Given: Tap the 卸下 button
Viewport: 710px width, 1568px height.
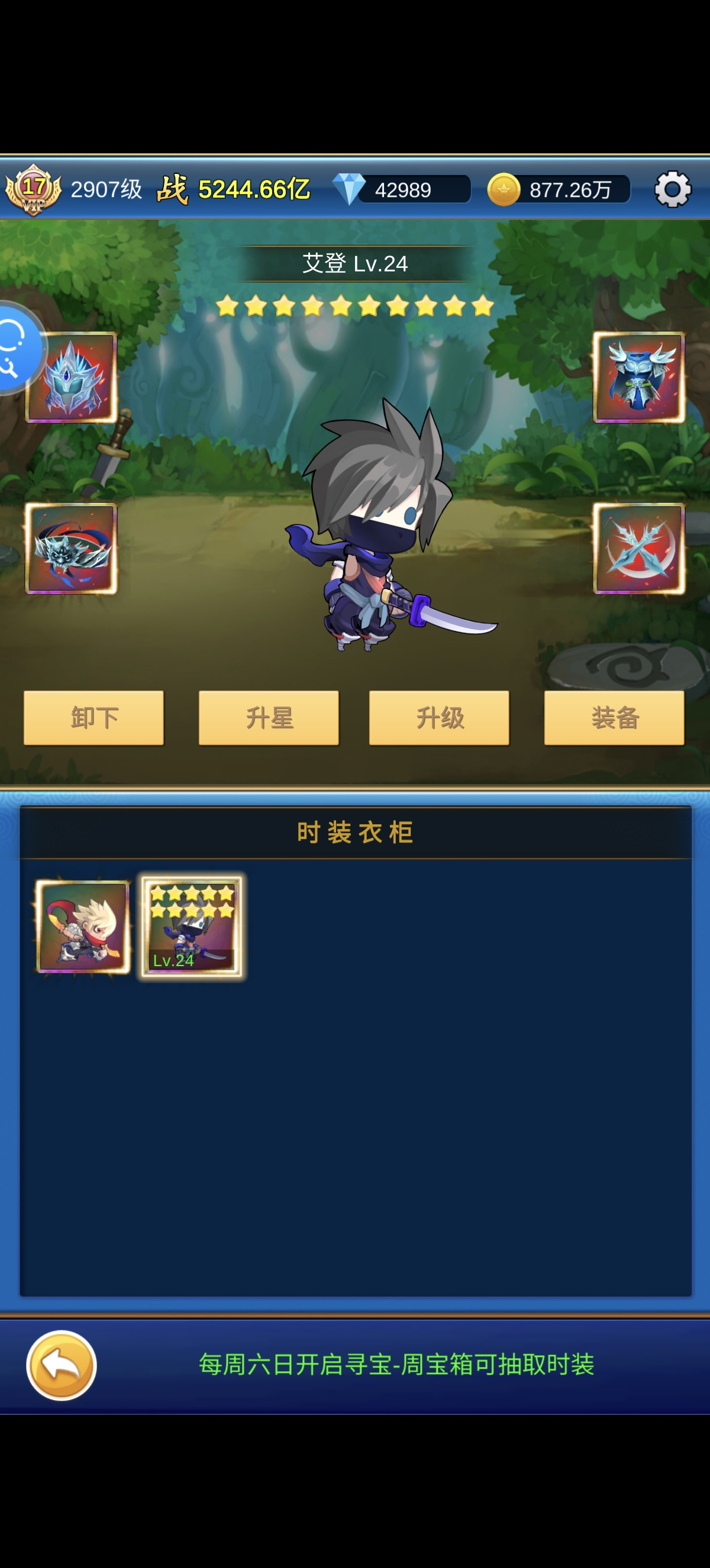Looking at the screenshot, I should tap(93, 718).
